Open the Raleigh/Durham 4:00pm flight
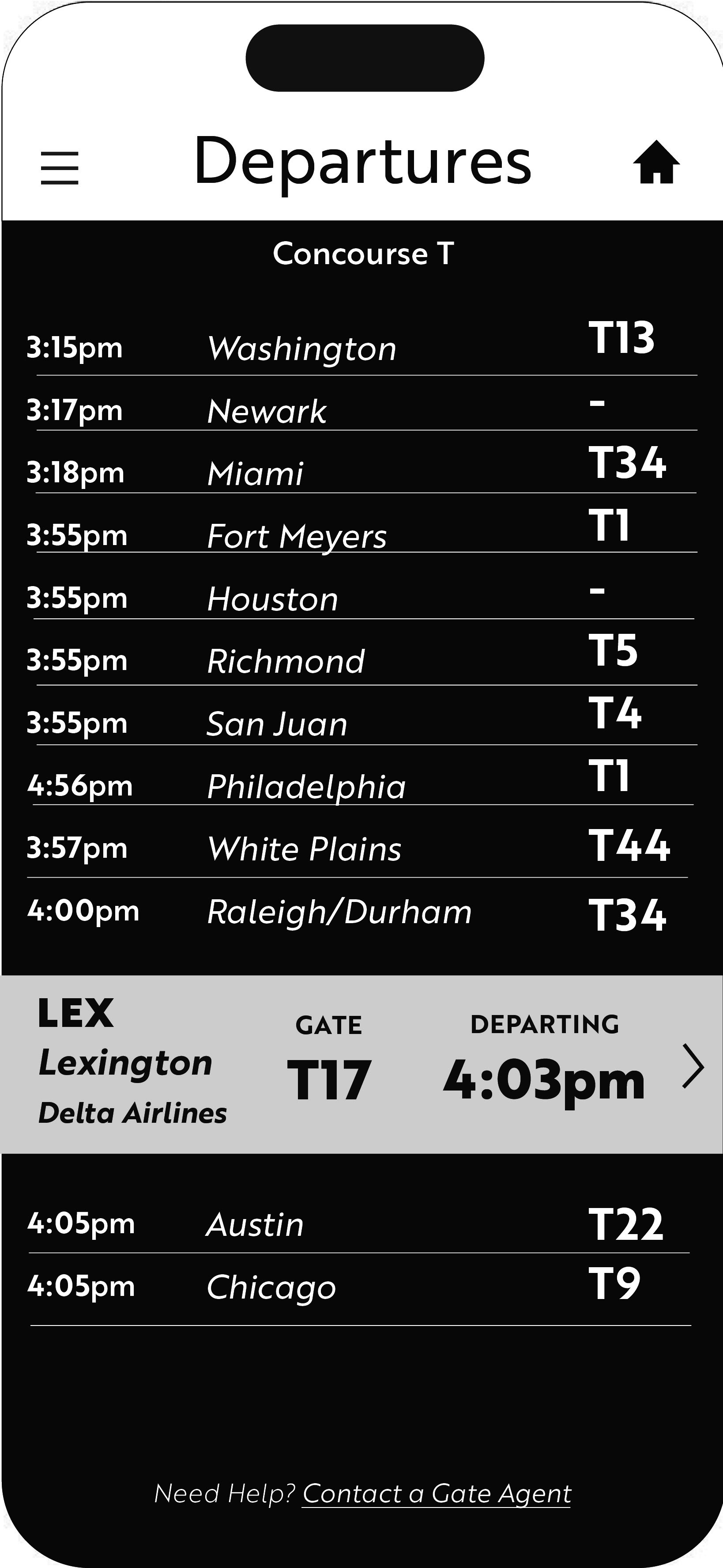The width and height of the screenshot is (723, 1568). [x=362, y=913]
